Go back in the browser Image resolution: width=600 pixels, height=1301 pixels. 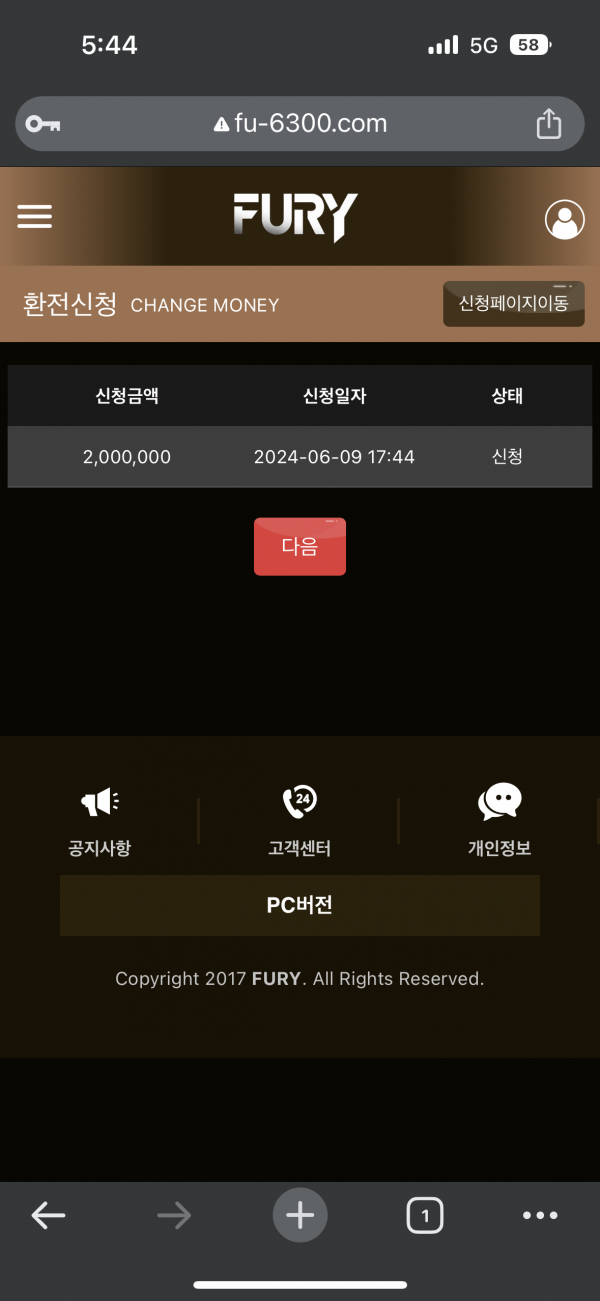pos(48,1215)
